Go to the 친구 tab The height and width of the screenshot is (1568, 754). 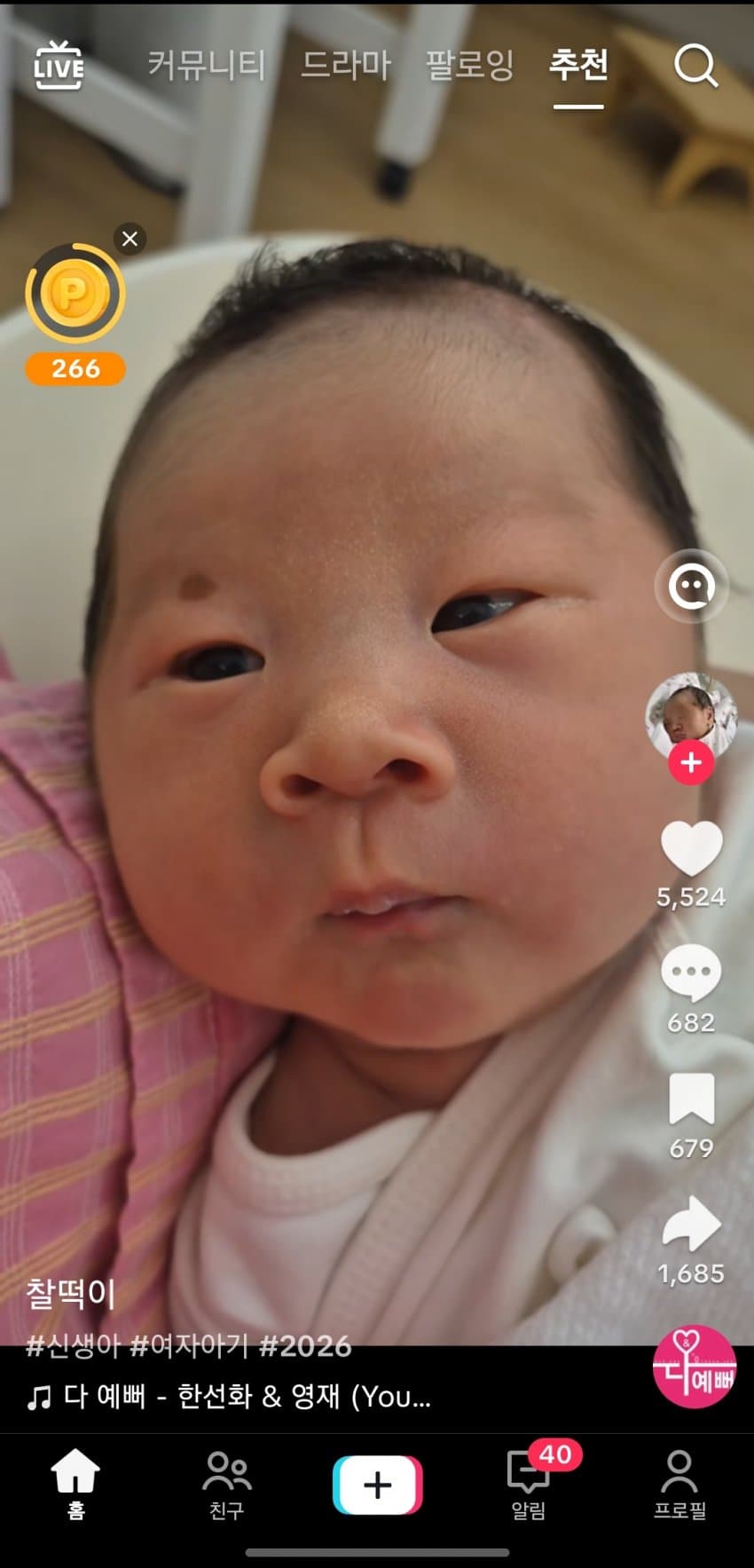pyautogui.click(x=226, y=1485)
